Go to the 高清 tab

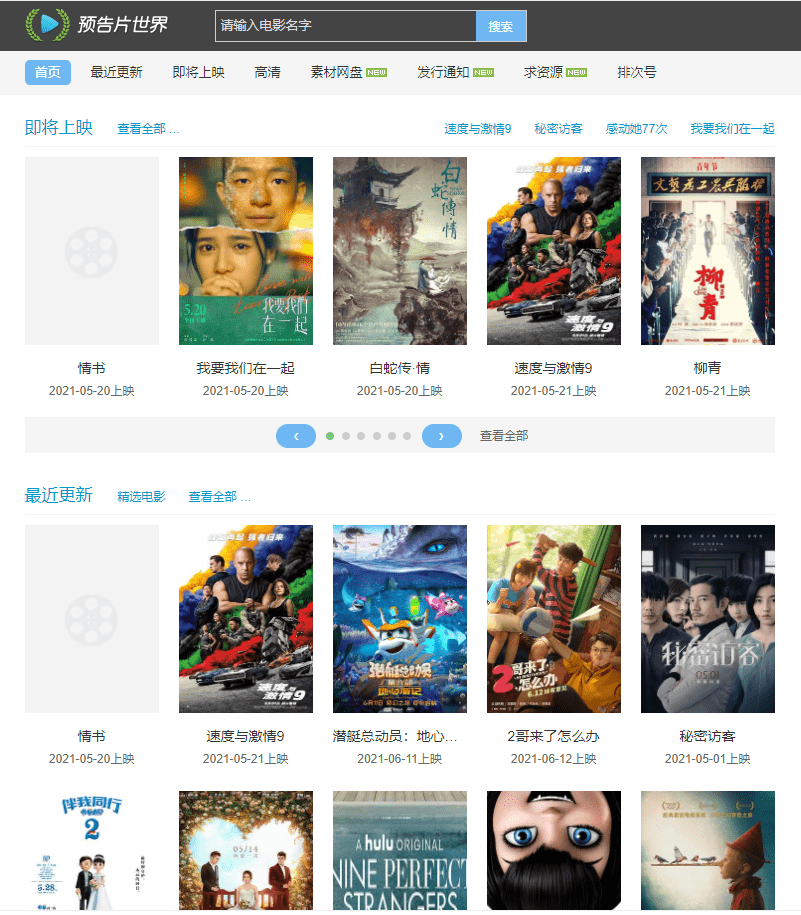(267, 72)
